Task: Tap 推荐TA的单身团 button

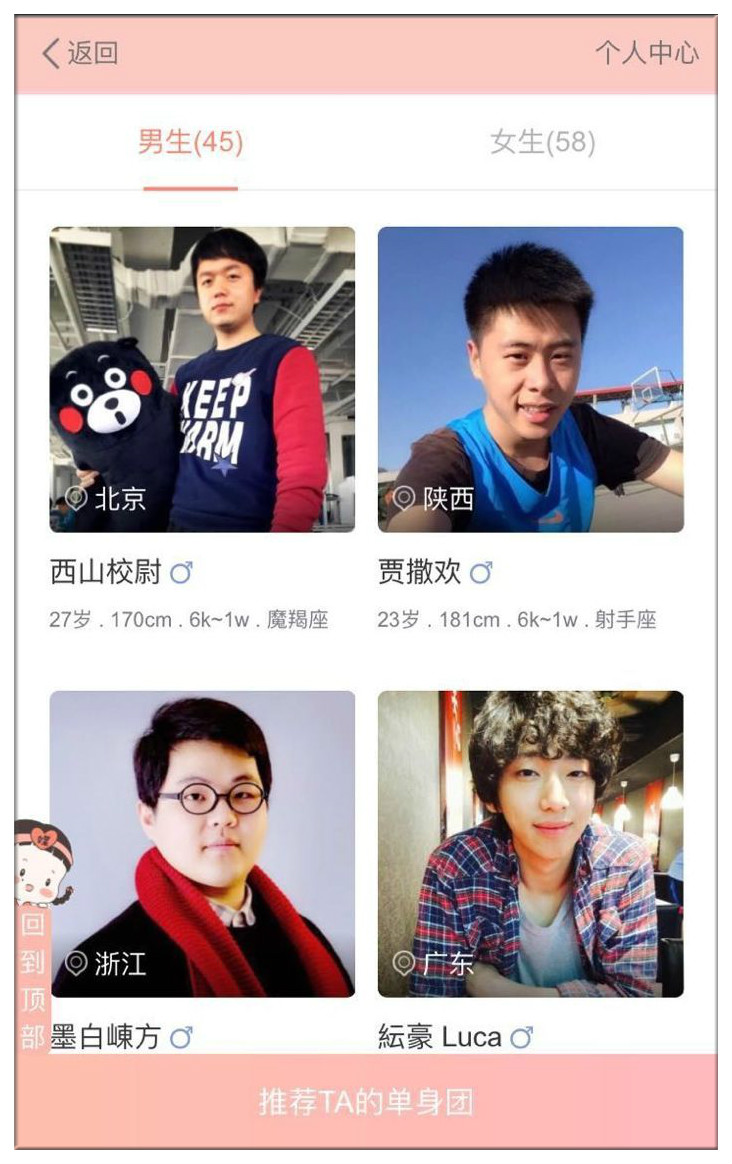Action: 366,1102
